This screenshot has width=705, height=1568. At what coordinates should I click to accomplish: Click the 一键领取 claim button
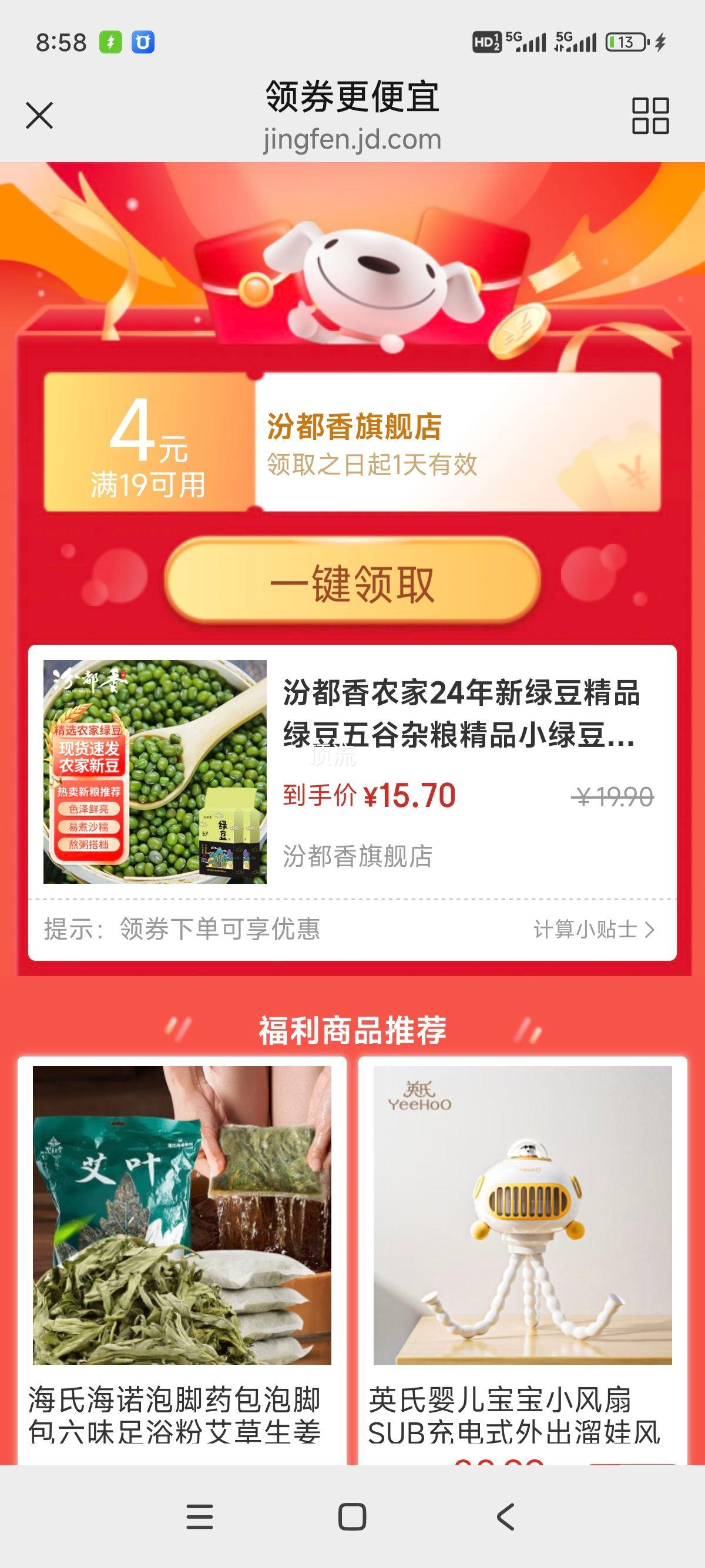(352, 583)
